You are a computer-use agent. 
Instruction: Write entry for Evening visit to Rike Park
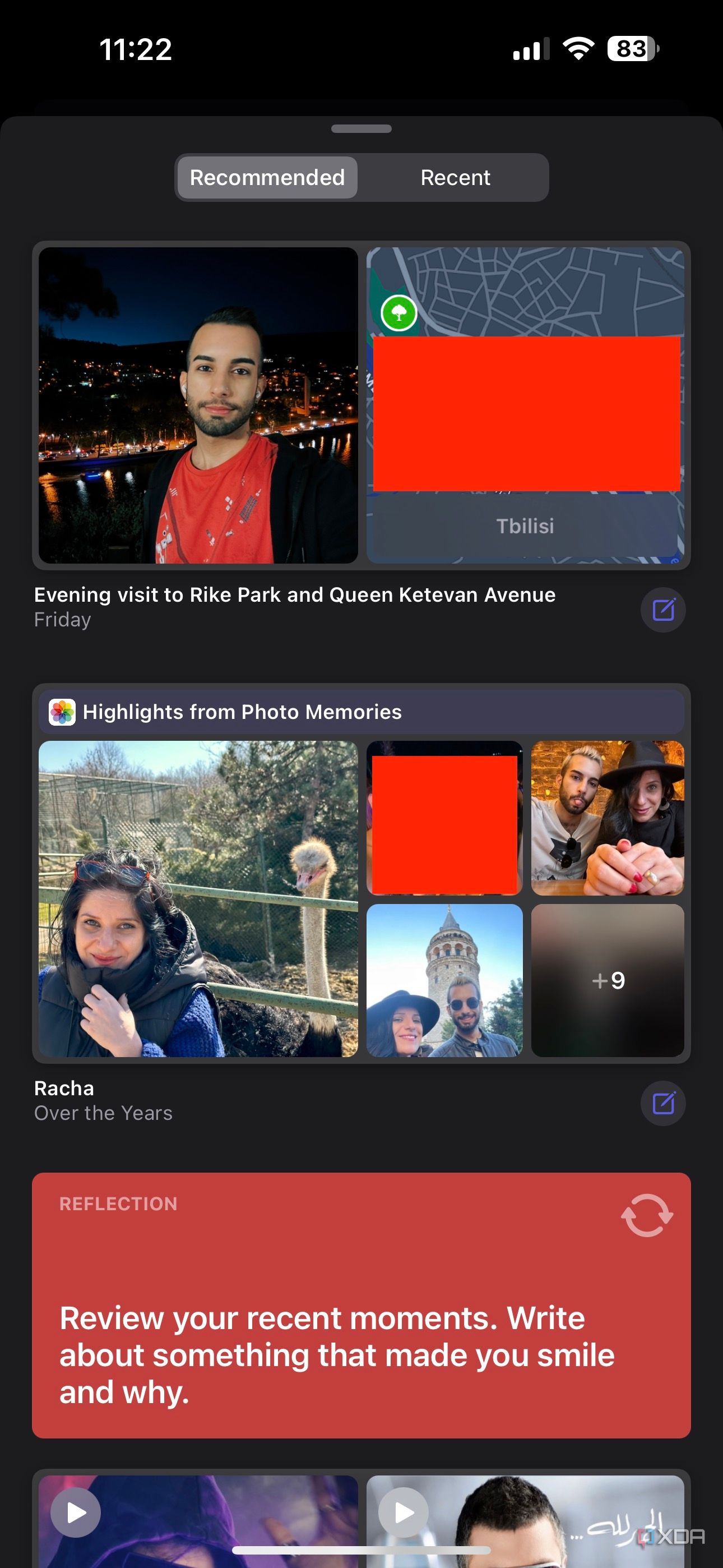pos(662,609)
